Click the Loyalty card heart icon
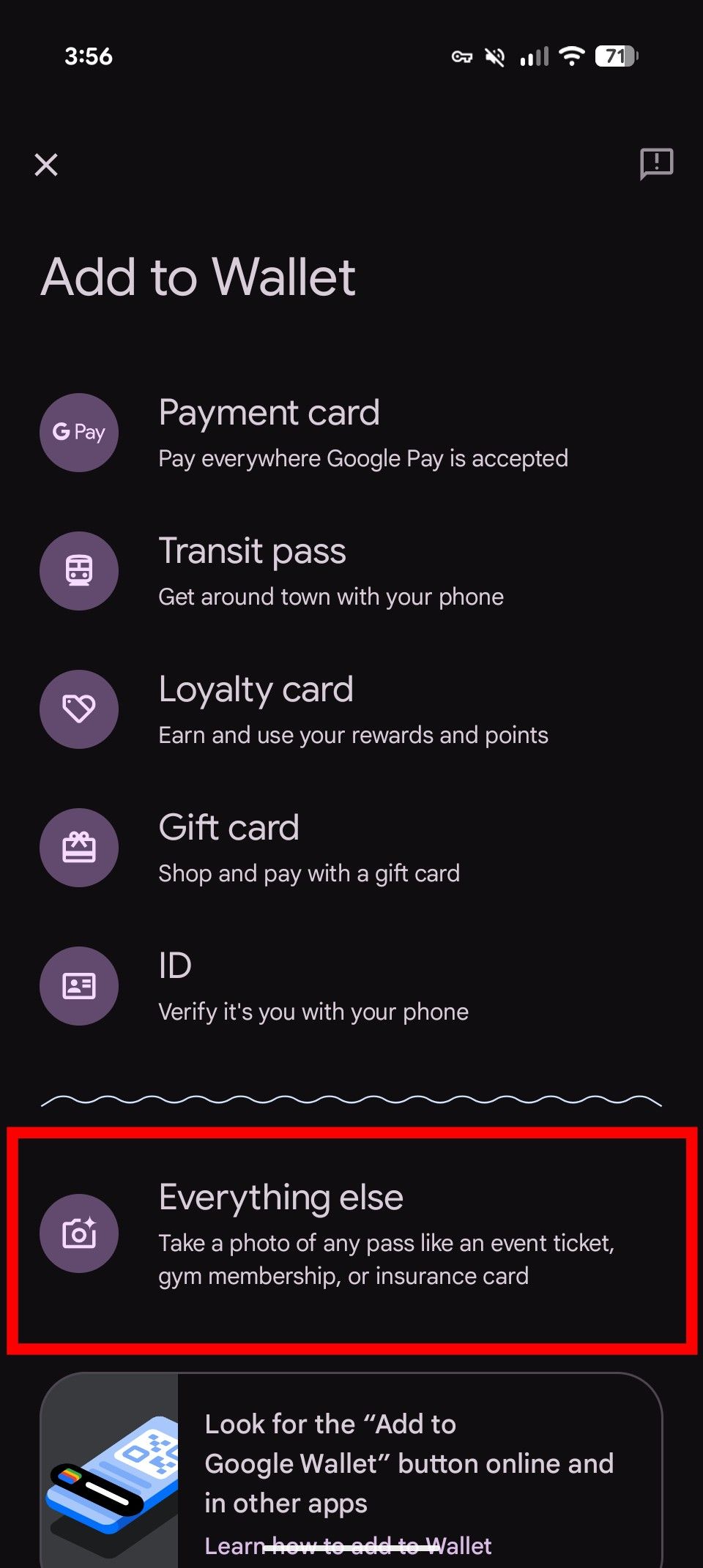703x1568 pixels. click(78, 709)
